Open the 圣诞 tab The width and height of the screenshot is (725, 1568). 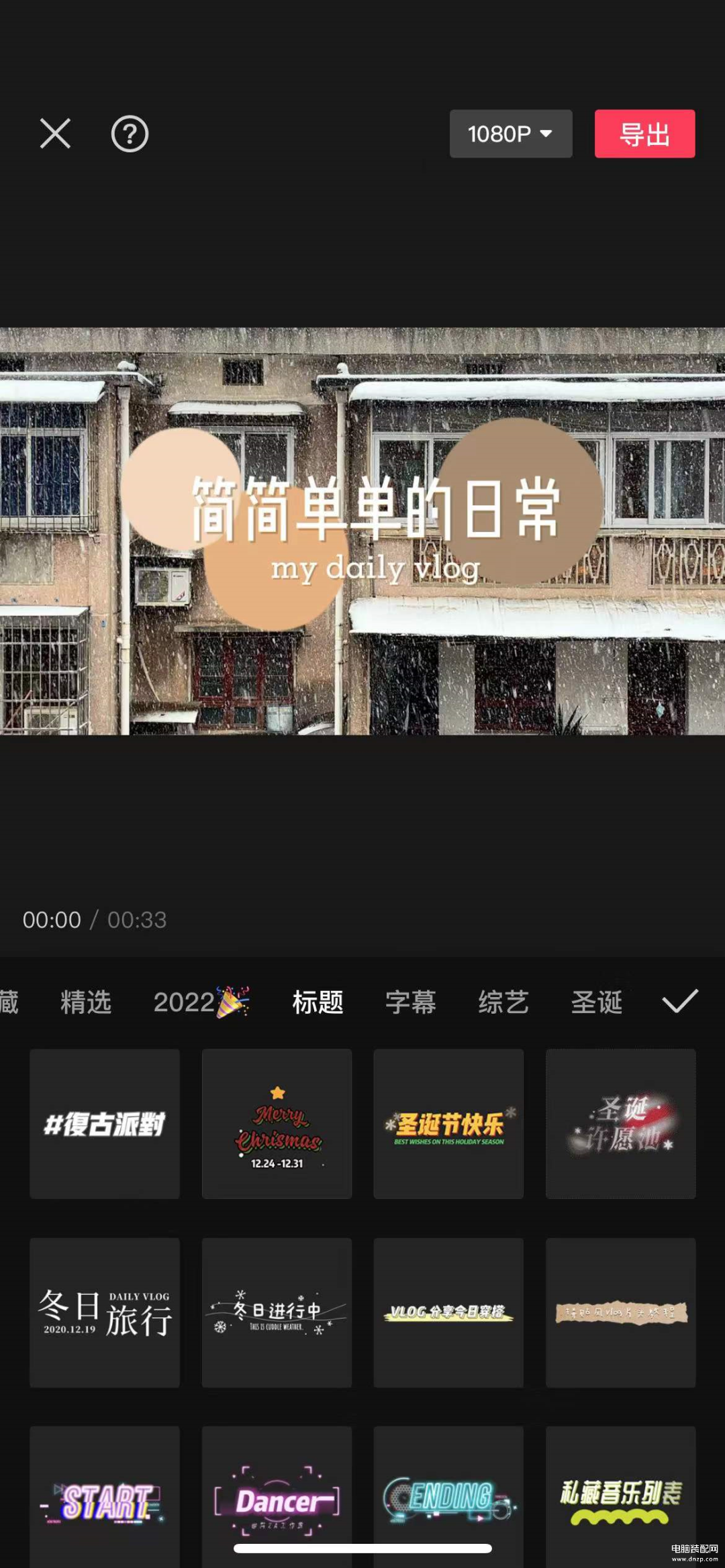pos(596,1002)
